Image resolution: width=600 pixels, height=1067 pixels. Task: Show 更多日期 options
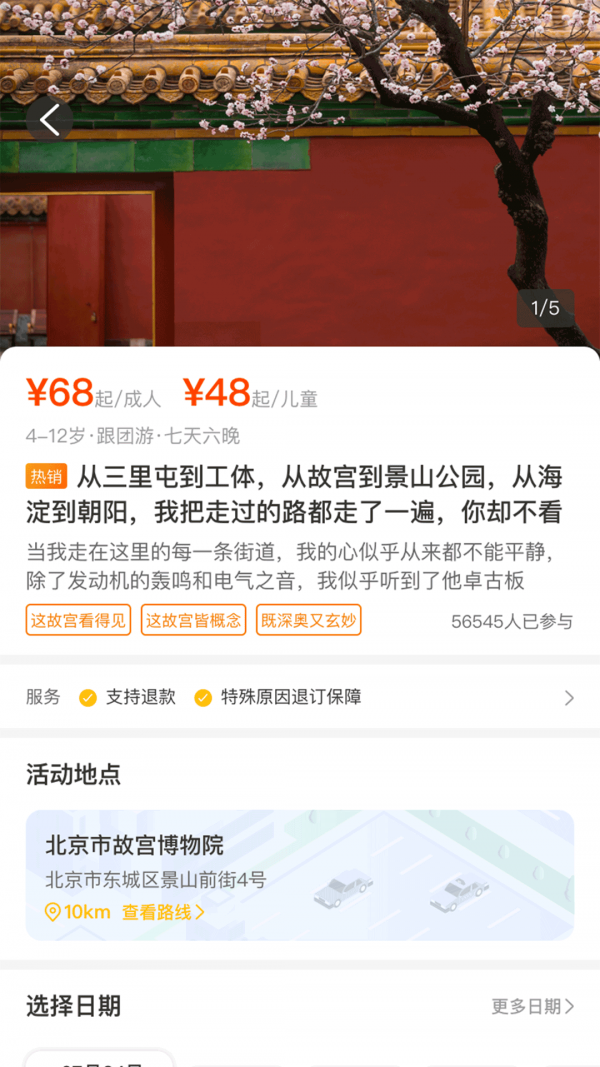coord(532,1006)
